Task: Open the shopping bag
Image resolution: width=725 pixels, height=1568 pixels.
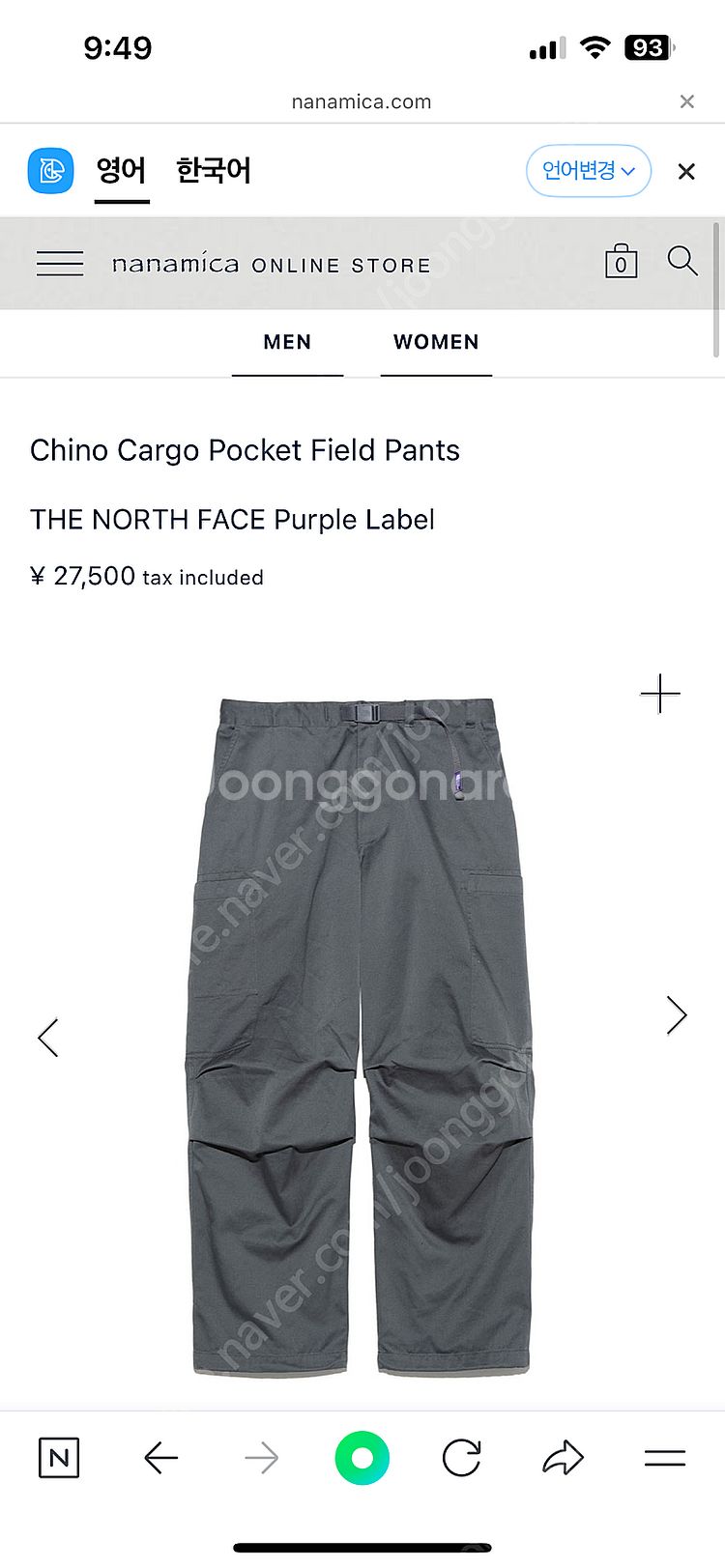Action: [621, 262]
